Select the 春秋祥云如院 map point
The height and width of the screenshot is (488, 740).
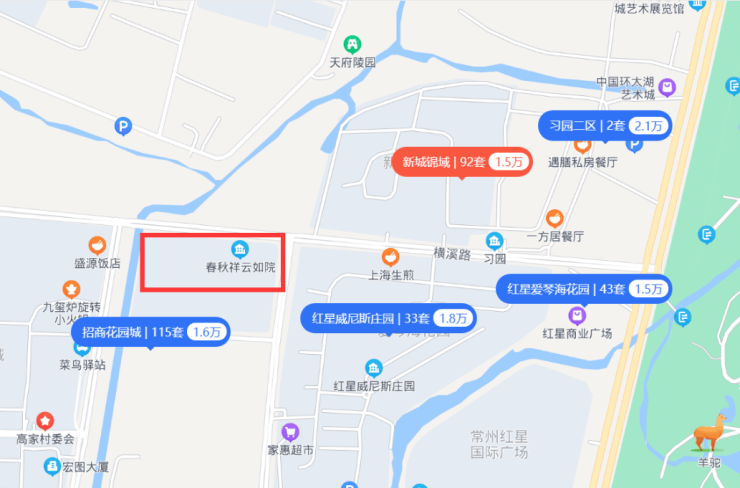tap(239, 249)
